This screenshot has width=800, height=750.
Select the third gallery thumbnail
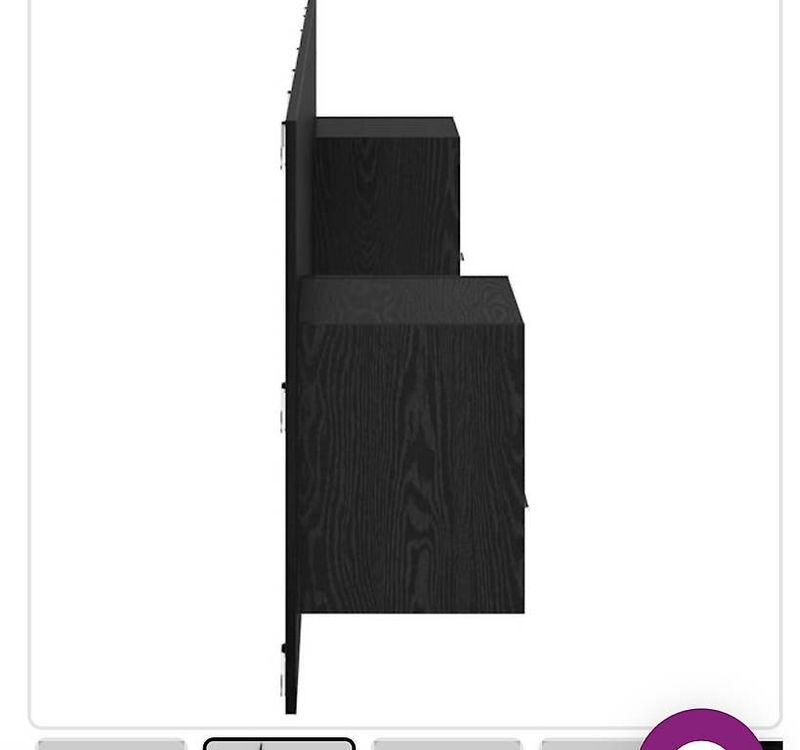coord(446,744)
